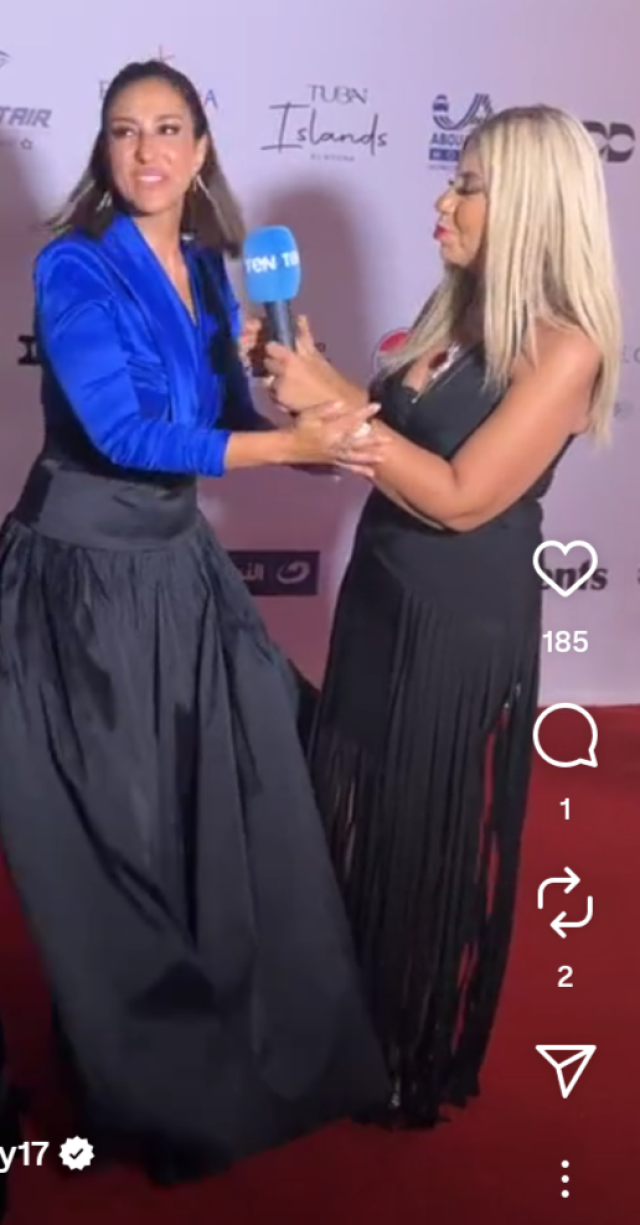Like this reel with the heart icon
Screen dimensions: 640x1225
(x=565, y=570)
